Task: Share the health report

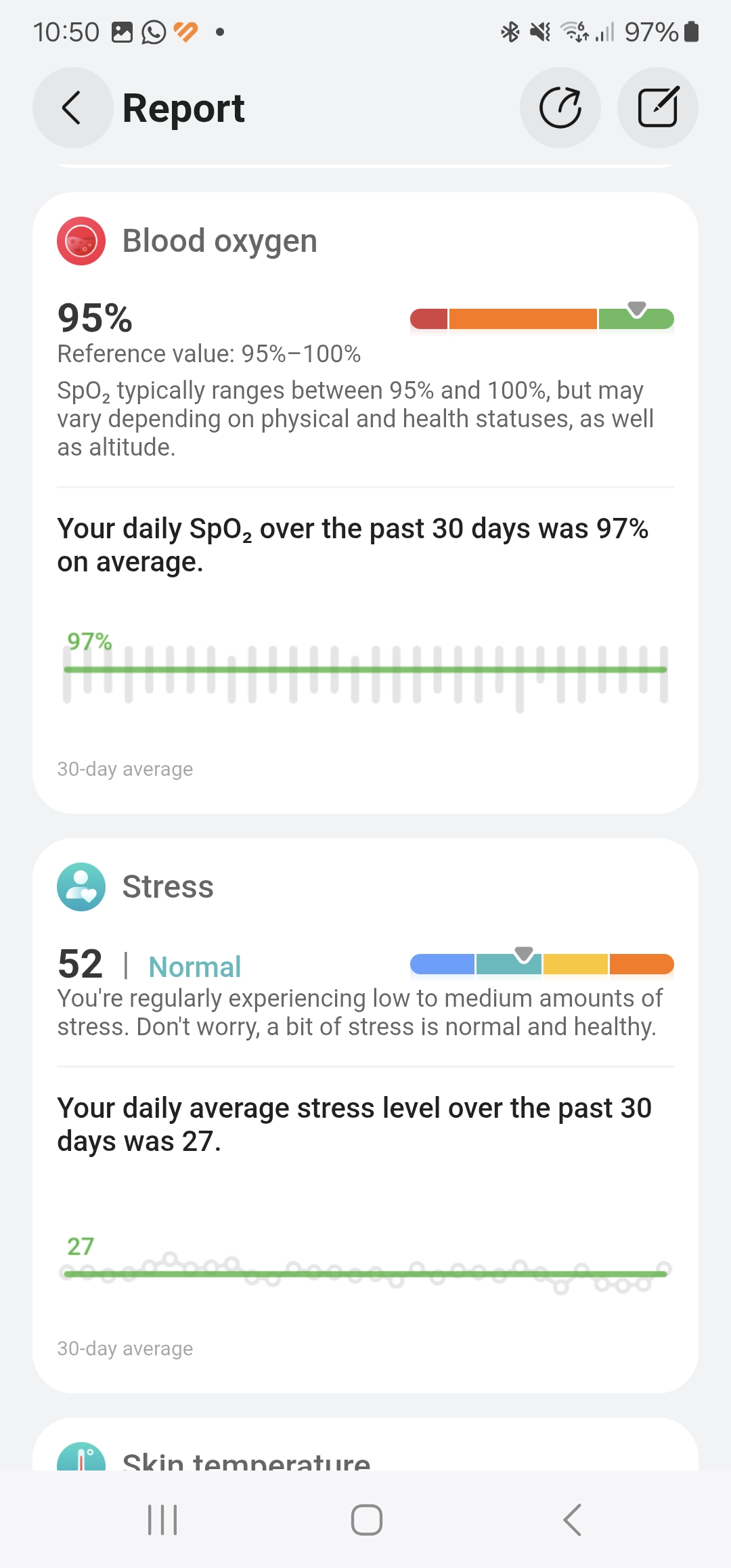Action: (x=560, y=108)
